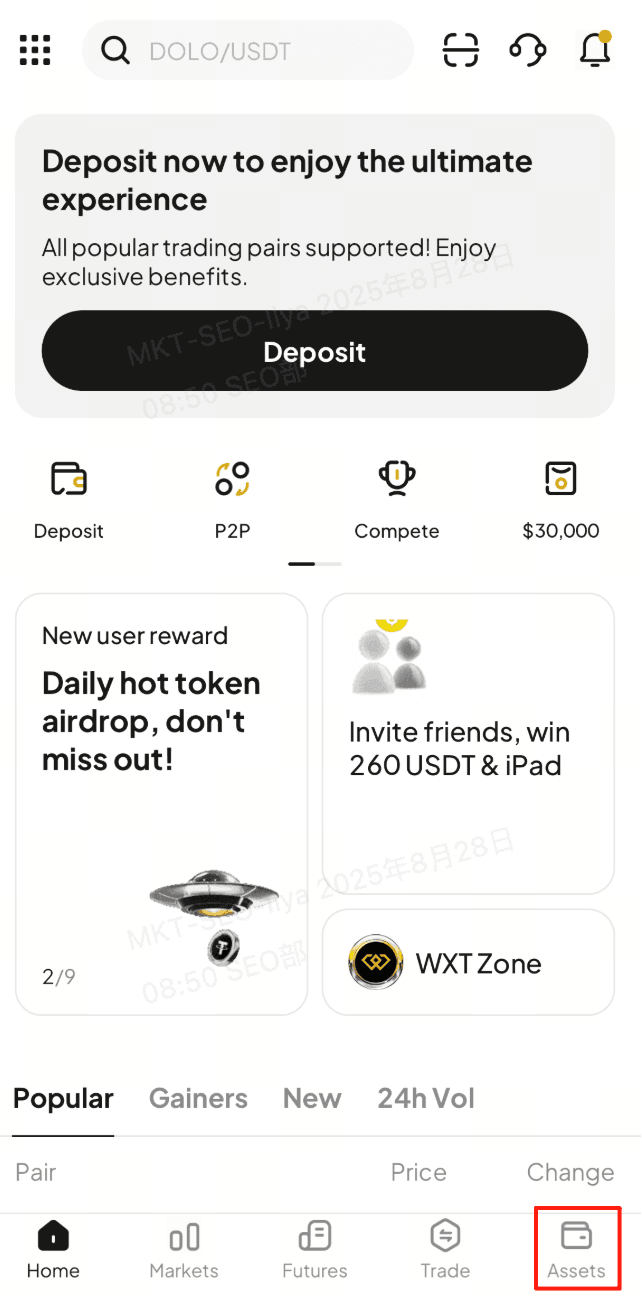
Task: Switch to the New tab
Action: (312, 1098)
